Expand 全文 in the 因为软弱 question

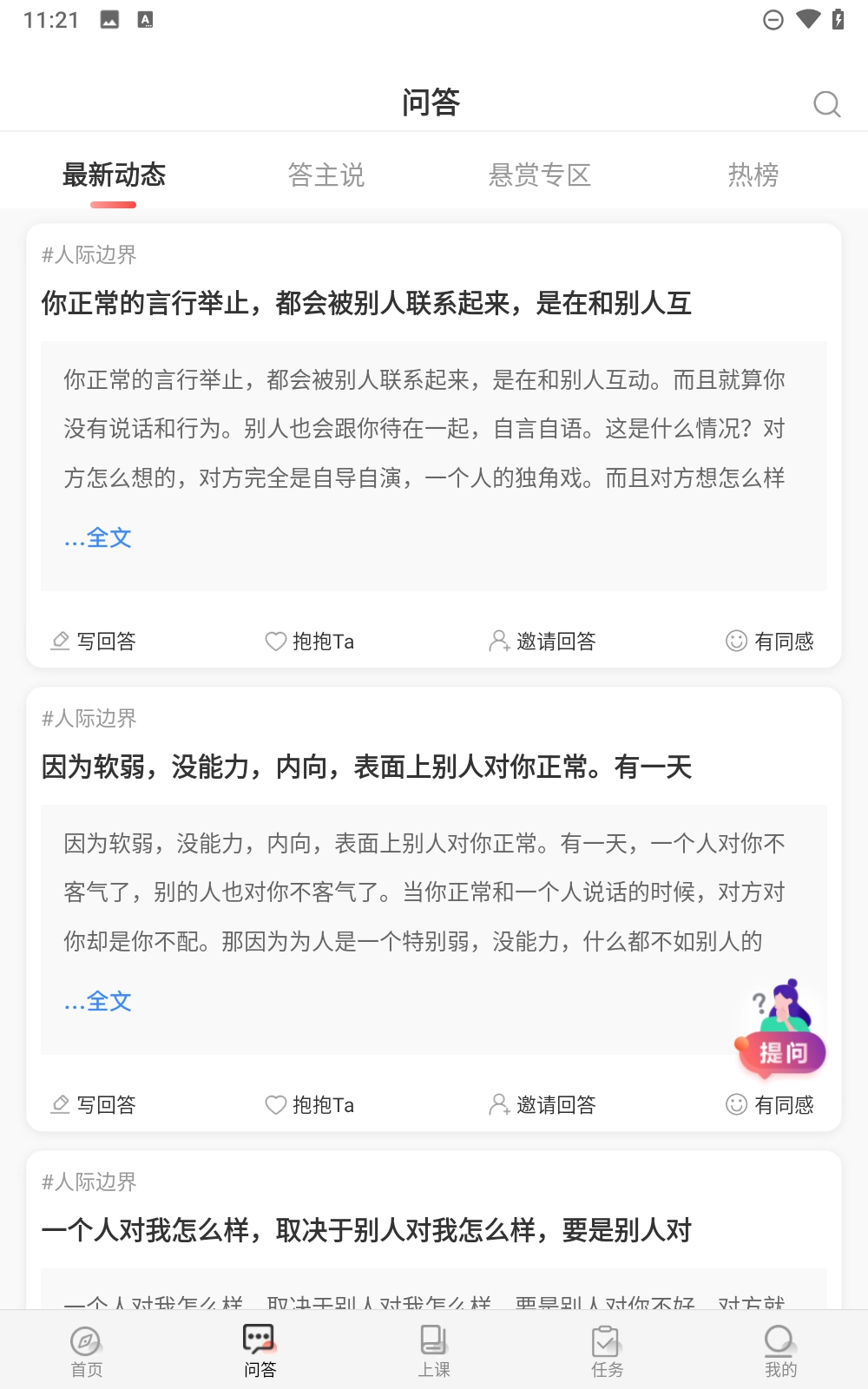click(98, 1001)
